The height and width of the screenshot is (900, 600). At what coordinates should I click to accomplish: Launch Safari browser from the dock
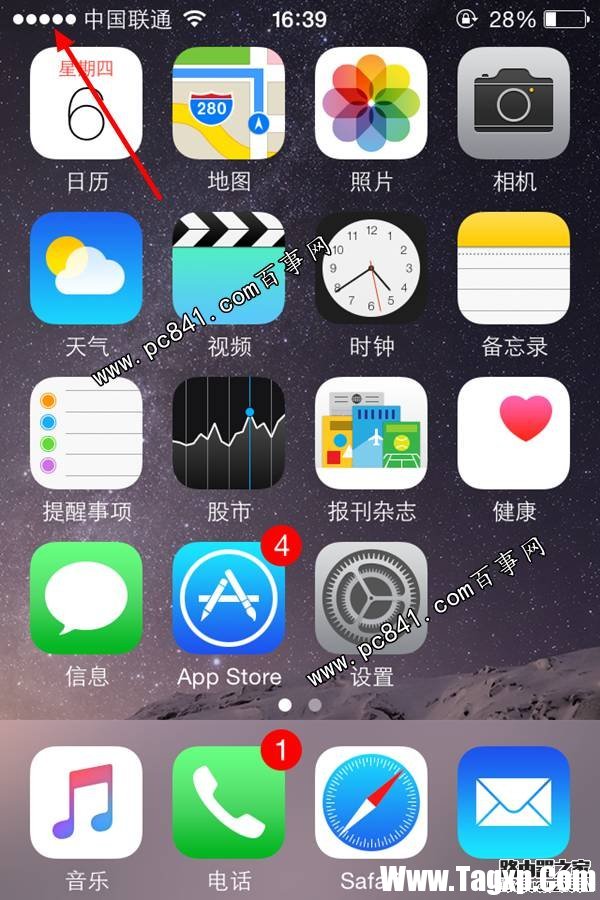[371, 802]
